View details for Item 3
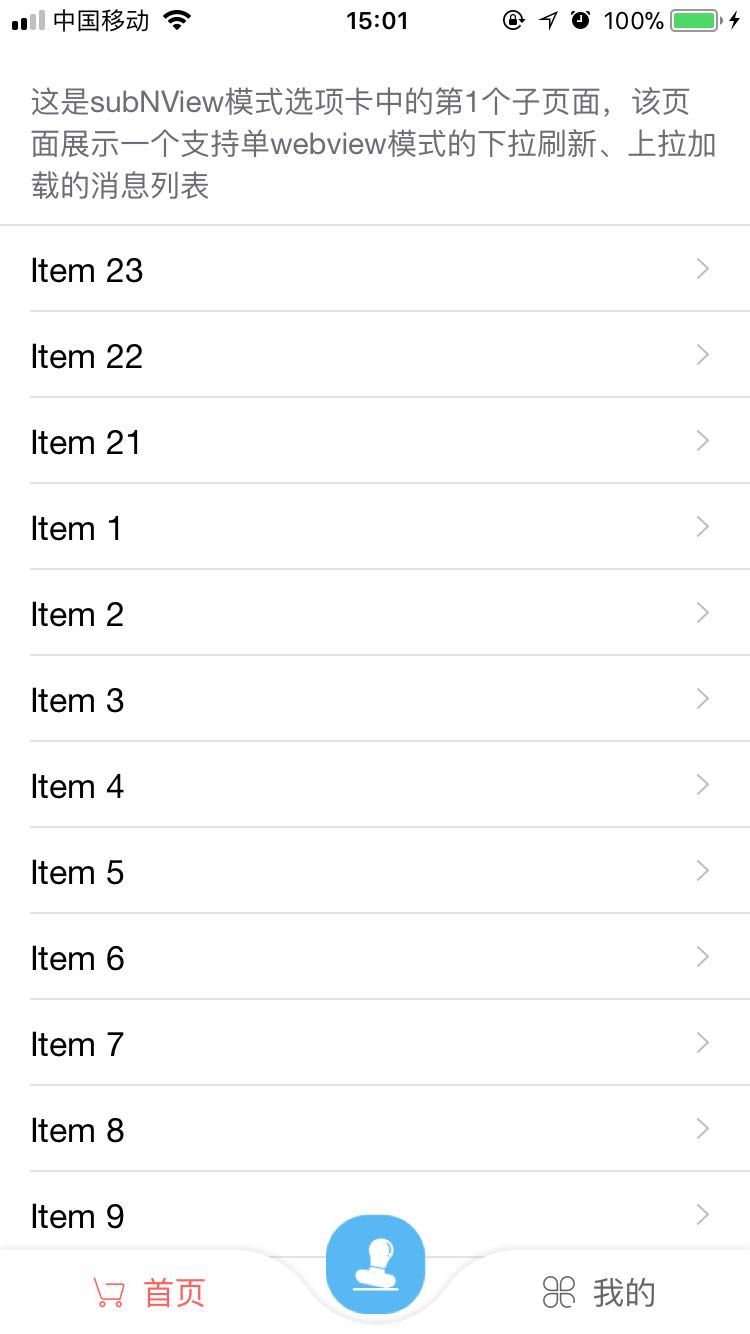 375,699
